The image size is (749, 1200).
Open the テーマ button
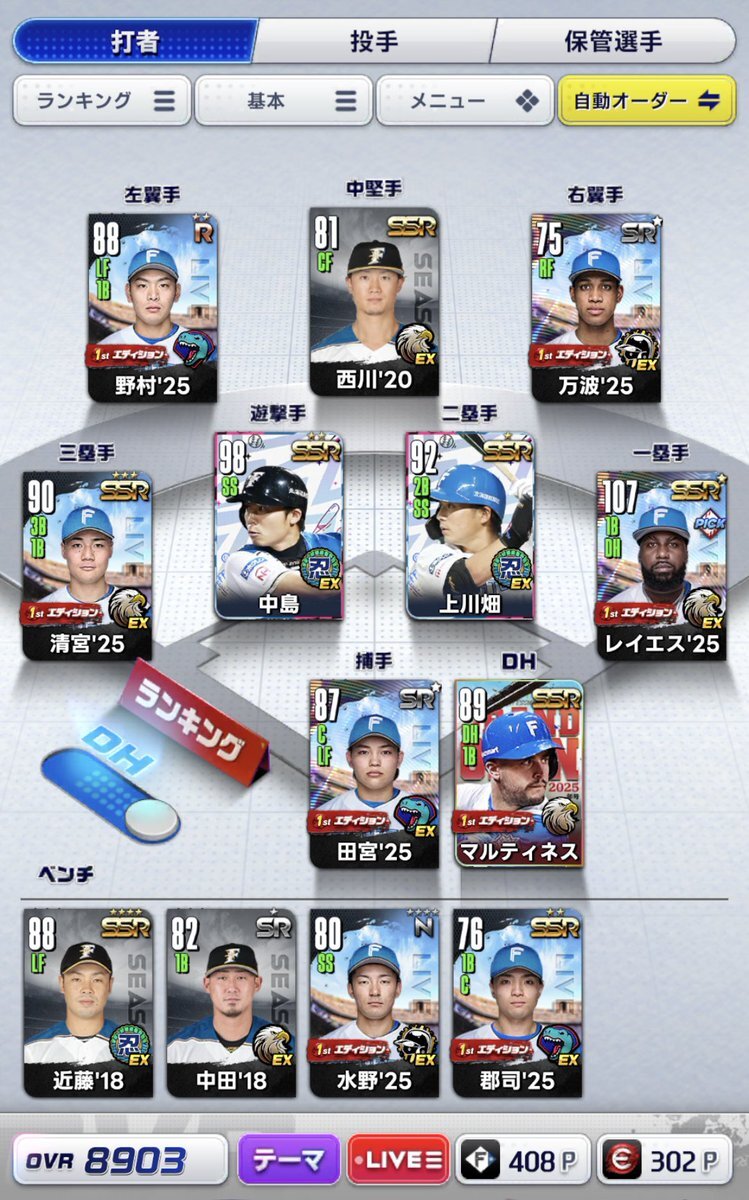coord(289,1161)
